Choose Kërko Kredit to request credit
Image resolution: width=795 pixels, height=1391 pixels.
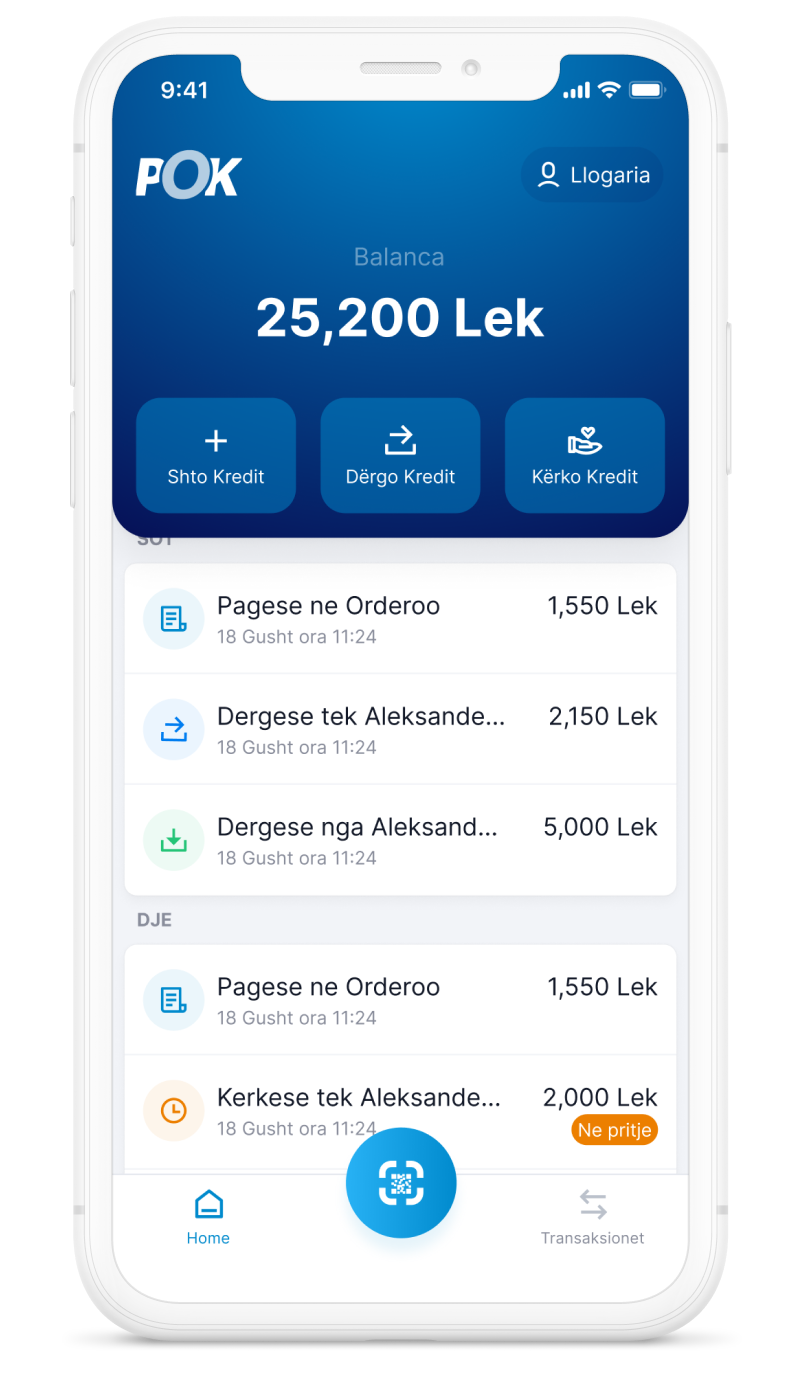(x=585, y=455)
